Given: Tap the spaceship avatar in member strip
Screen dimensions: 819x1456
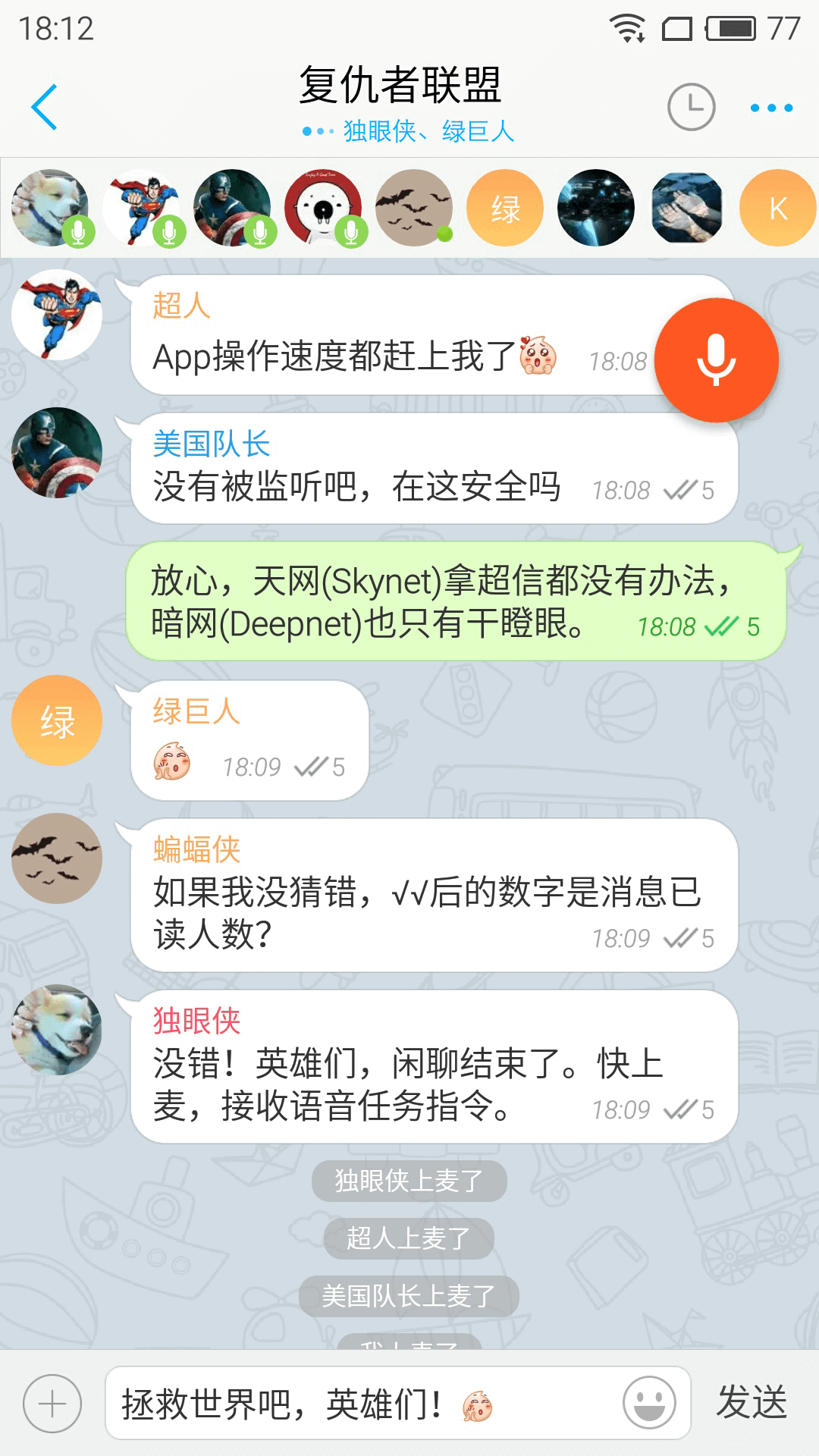Looking at the screenshot, I should coord(596,208).
